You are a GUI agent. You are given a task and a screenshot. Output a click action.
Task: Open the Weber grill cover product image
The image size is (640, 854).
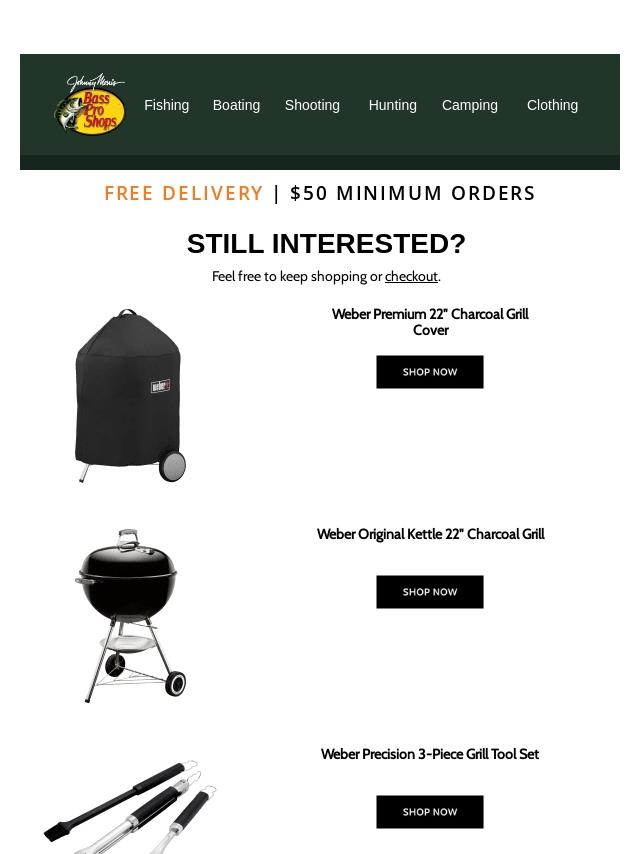tap(129, 395)
